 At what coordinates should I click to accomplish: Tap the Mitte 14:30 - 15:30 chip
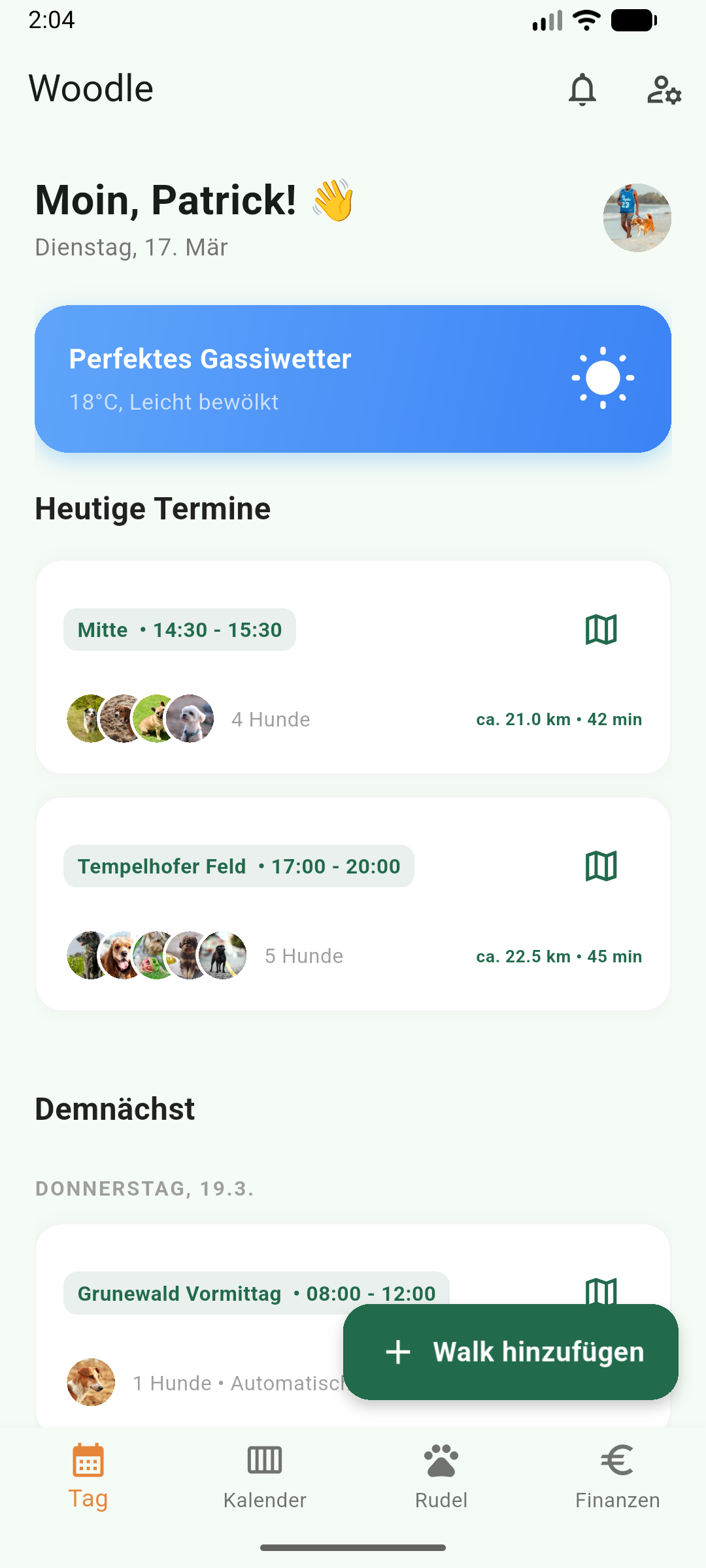(x=179, y=629)
